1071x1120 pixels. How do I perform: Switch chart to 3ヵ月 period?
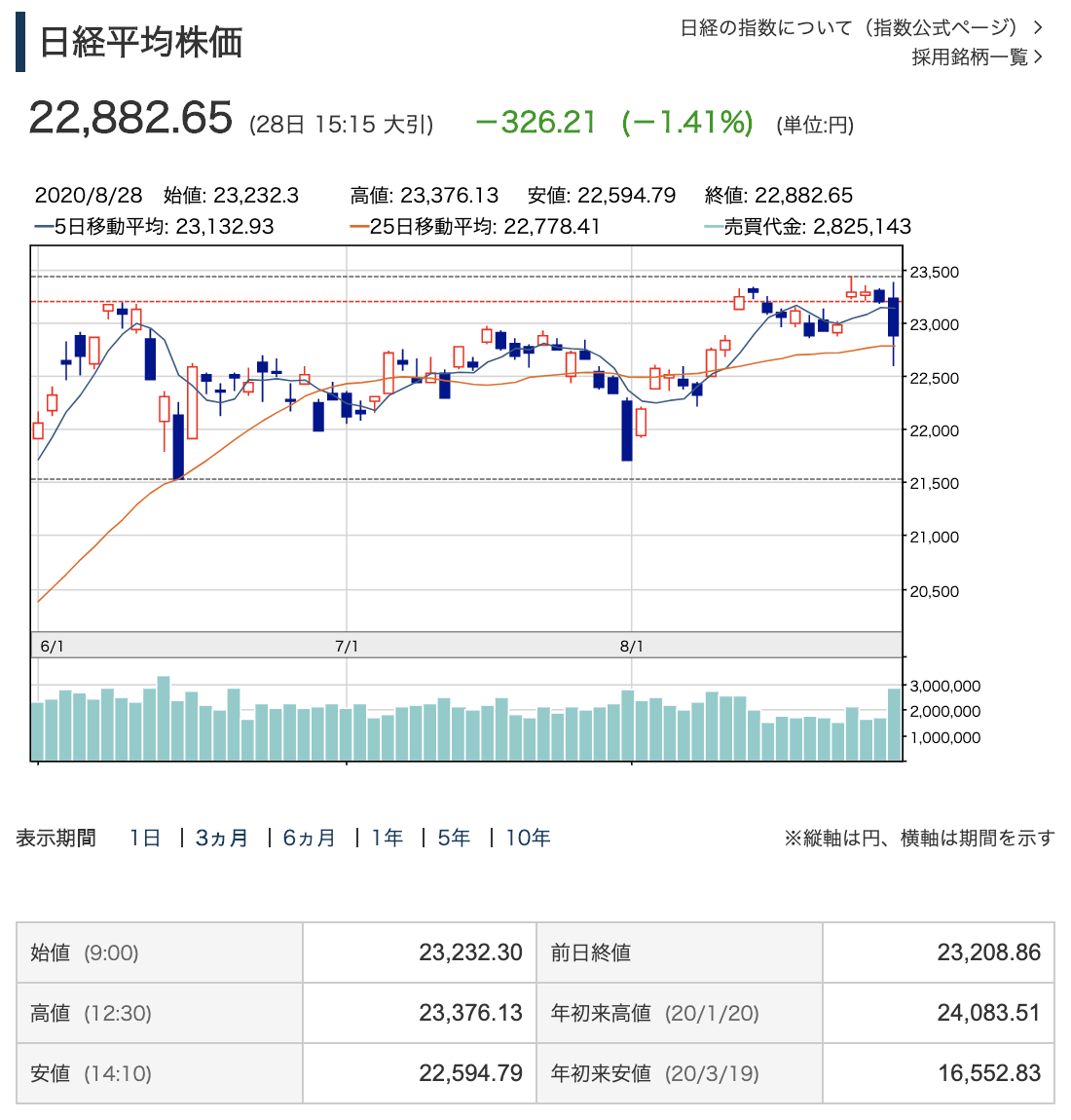pyautogui.click(x=222, y=838)
